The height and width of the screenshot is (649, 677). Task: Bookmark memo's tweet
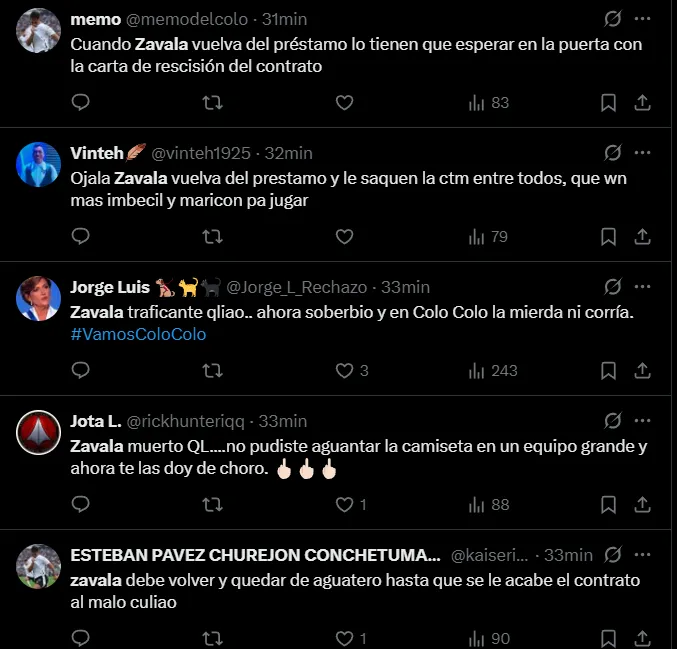[x=608, y=103]
